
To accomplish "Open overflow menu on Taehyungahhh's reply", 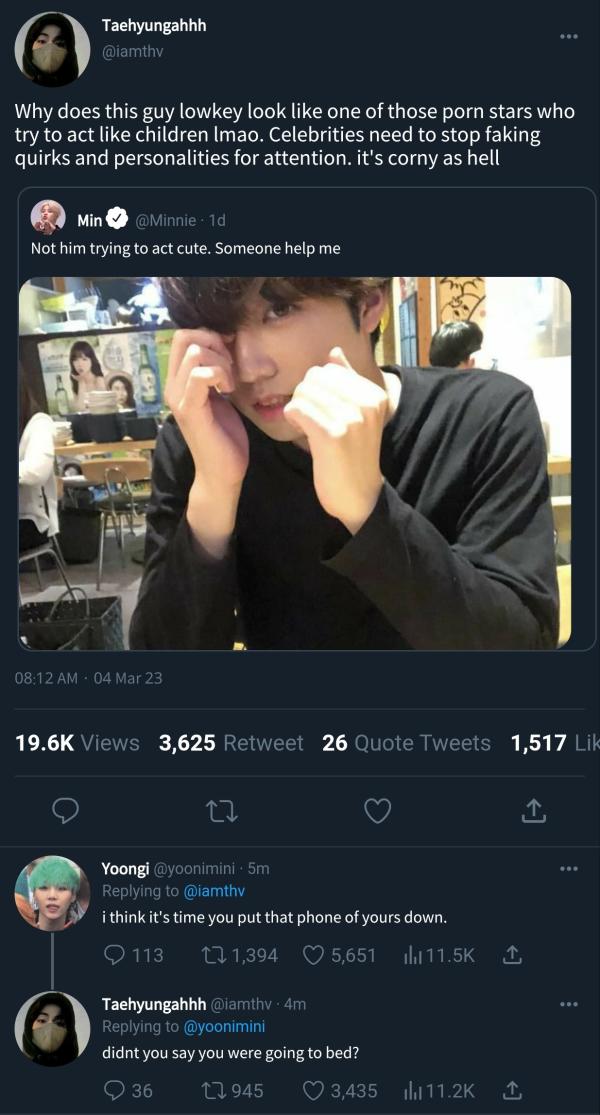I will (x=568, y=1004).
